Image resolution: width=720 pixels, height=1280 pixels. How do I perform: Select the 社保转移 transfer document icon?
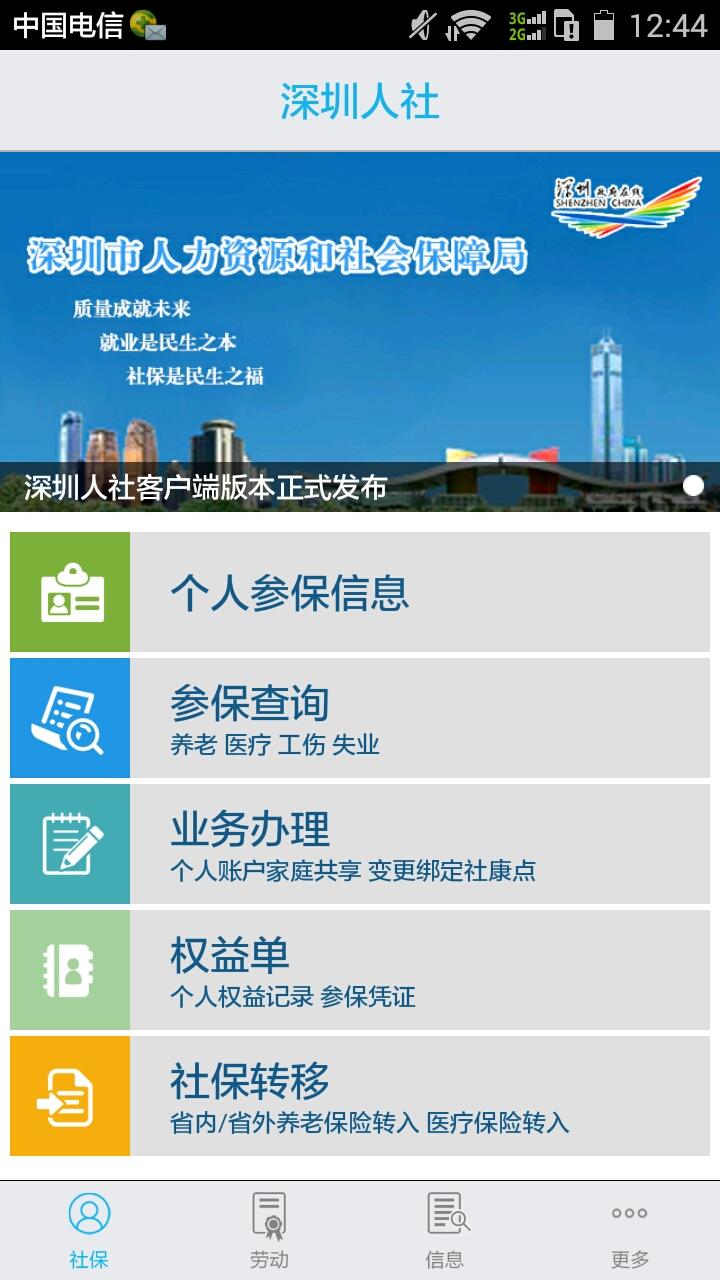69,1095
